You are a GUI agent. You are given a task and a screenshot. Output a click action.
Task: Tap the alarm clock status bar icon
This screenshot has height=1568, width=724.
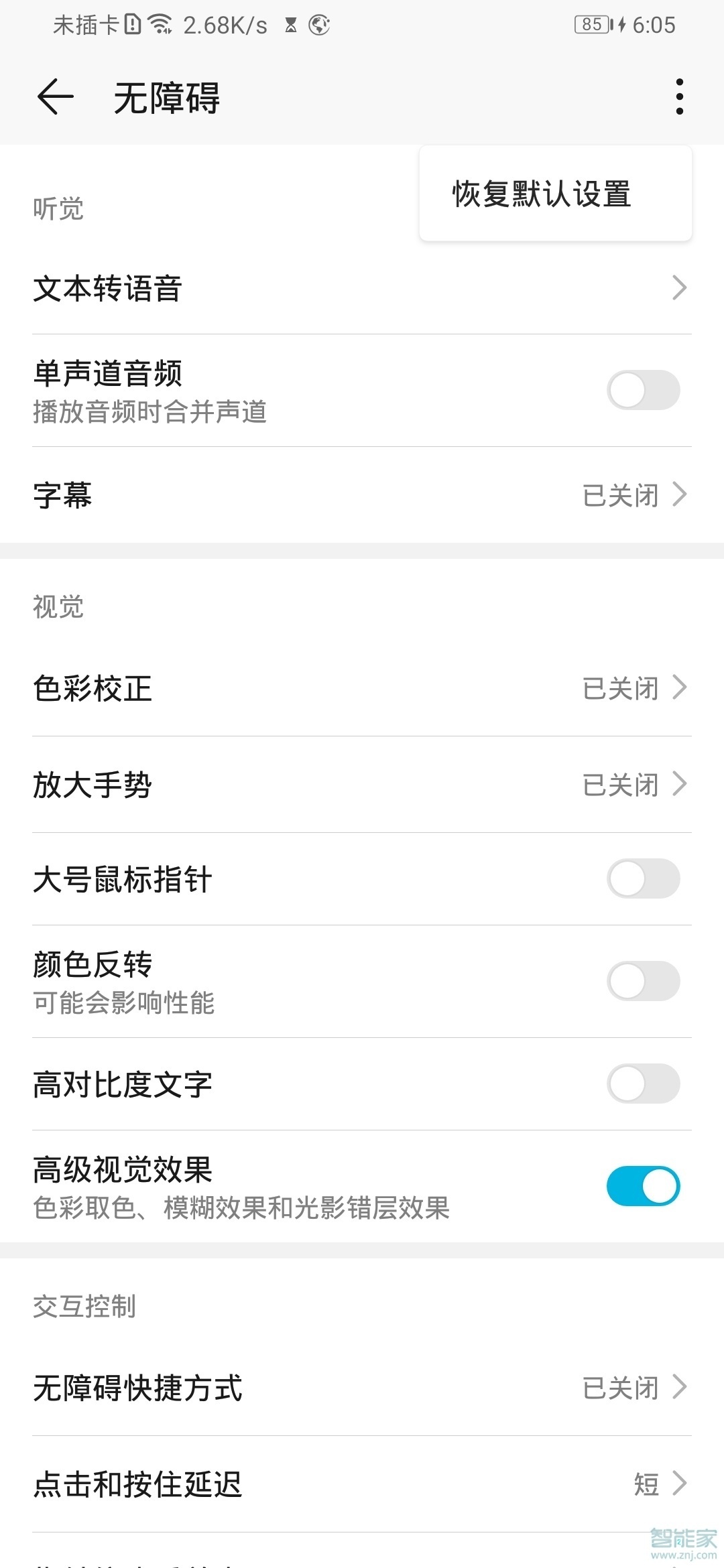tap(290, 25)
